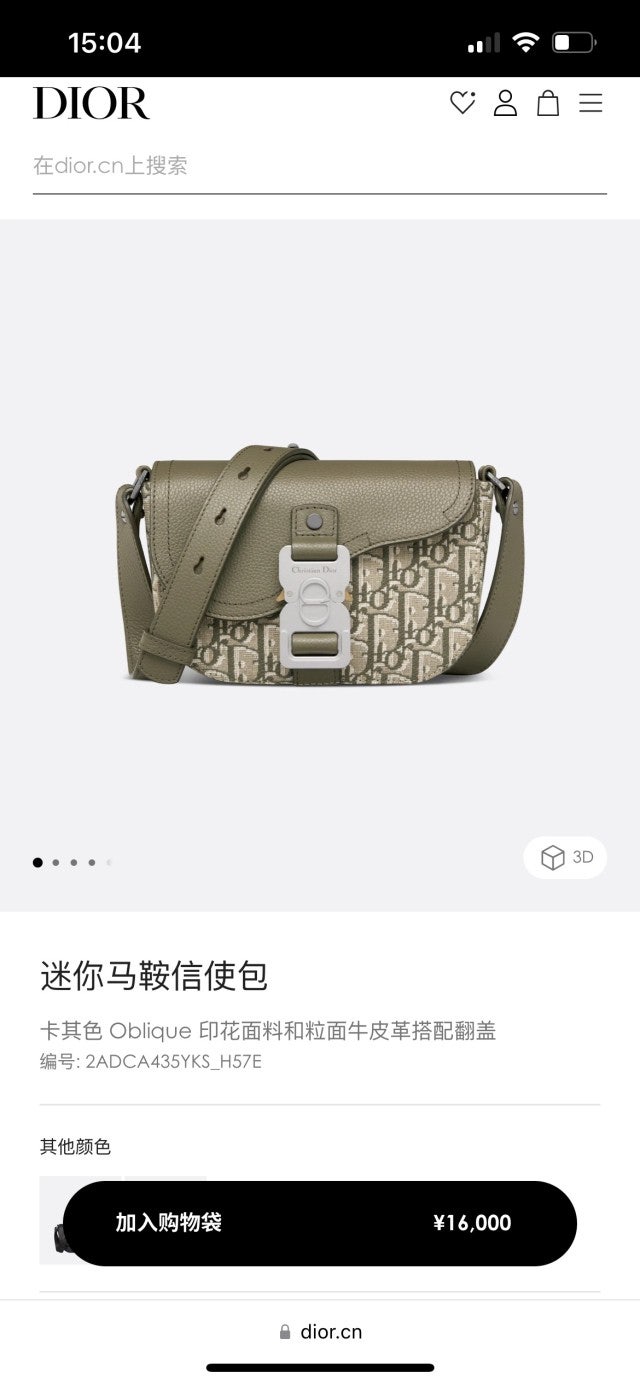The image size is (640, 1385).
Task: Open the saddle messenger bag product image
Action: pyautogui.click(x=320, y=565)
